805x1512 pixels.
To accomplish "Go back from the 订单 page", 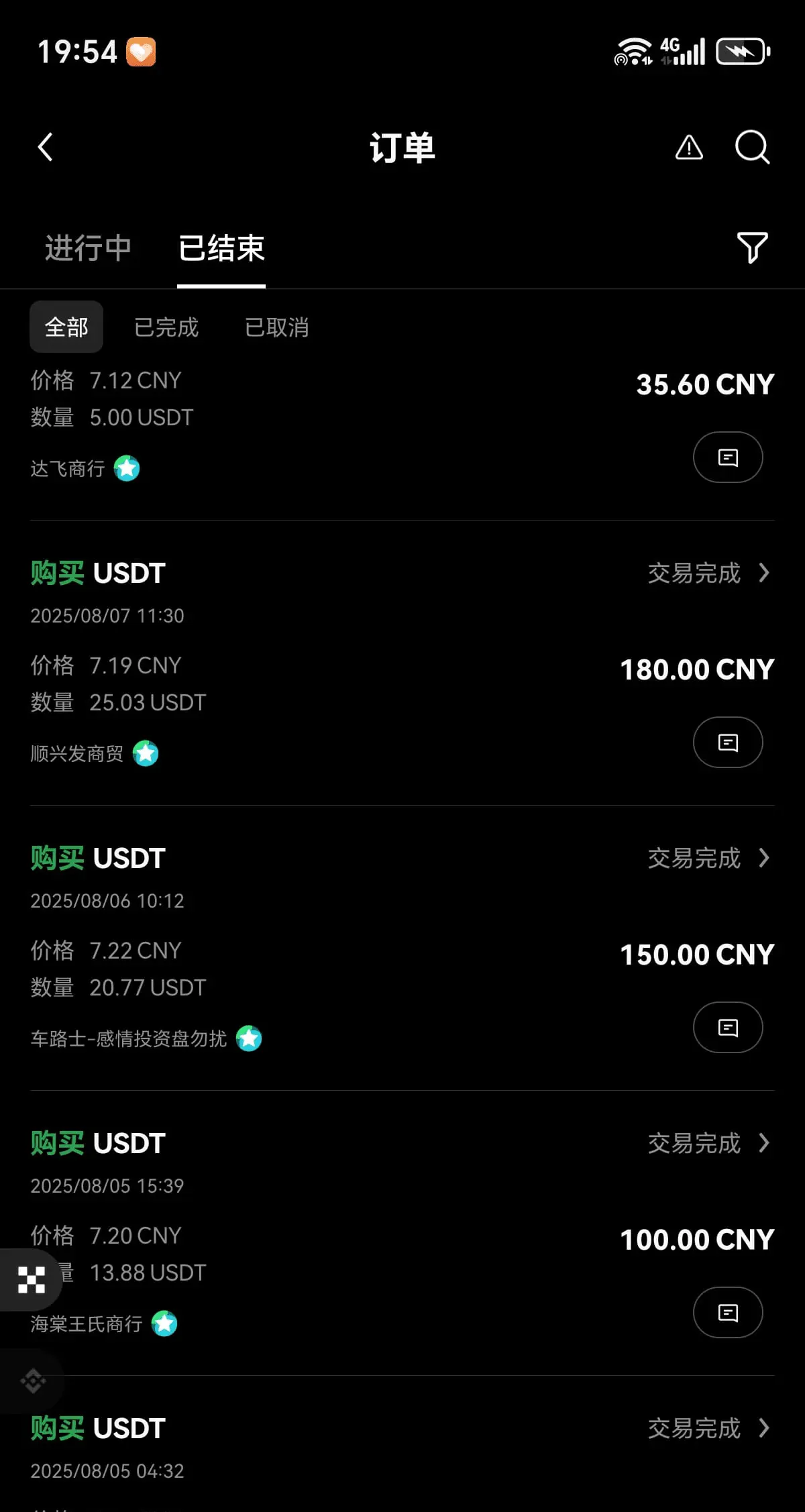I will tap(46, 148).
